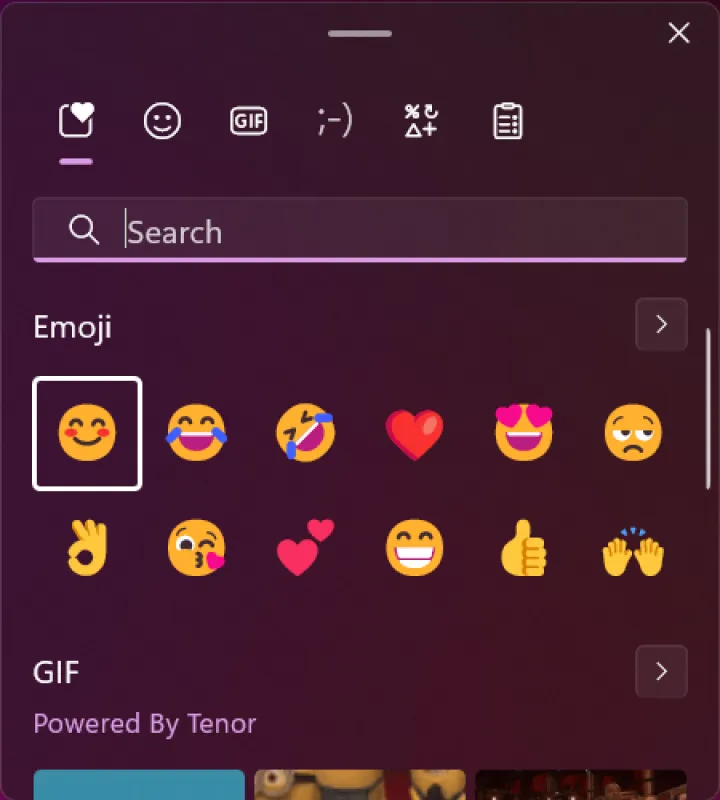
Task: Open the Symbols tab
Action: coord(421,122)
